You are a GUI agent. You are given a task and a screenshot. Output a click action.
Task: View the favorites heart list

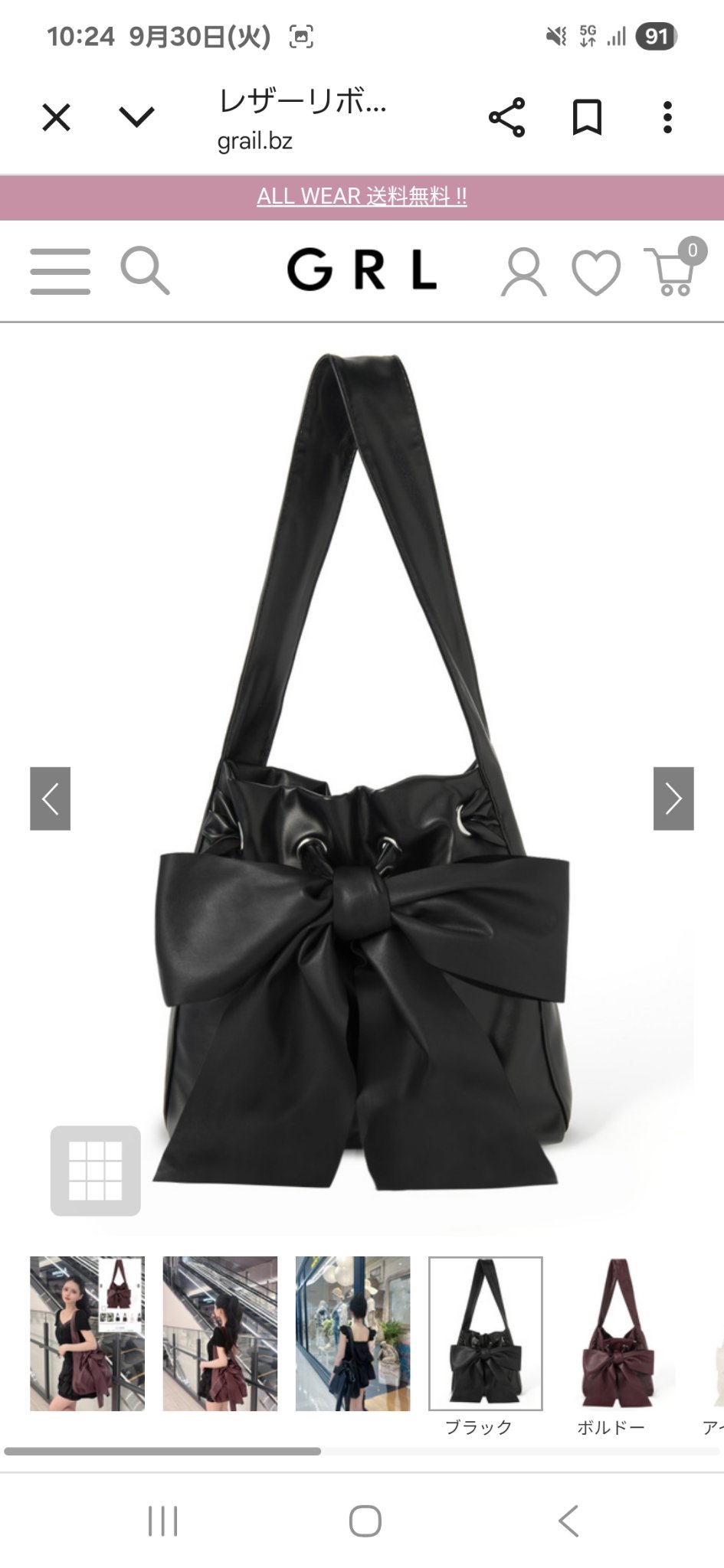coord(596,273)
